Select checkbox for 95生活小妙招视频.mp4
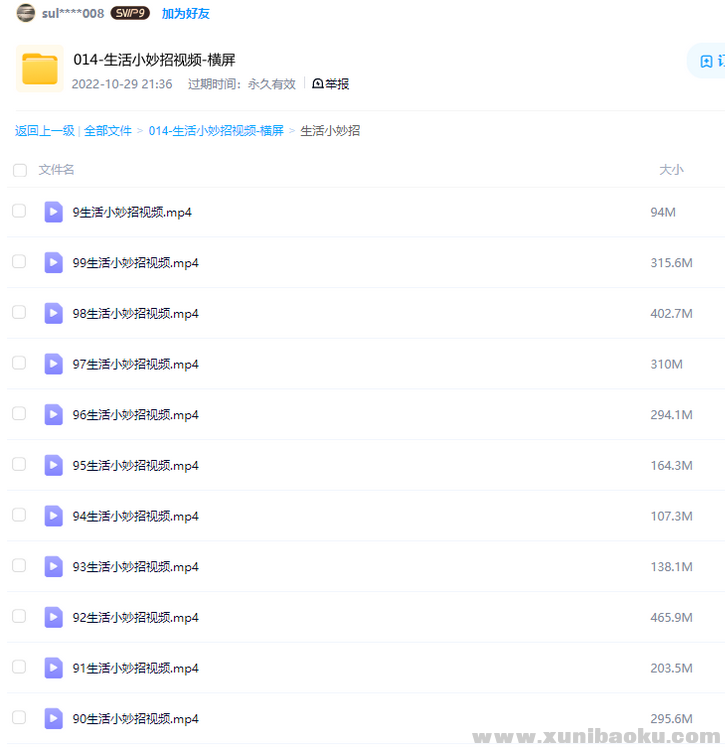Viewport: 725px width, 749px height. click(x=19, y=465)
